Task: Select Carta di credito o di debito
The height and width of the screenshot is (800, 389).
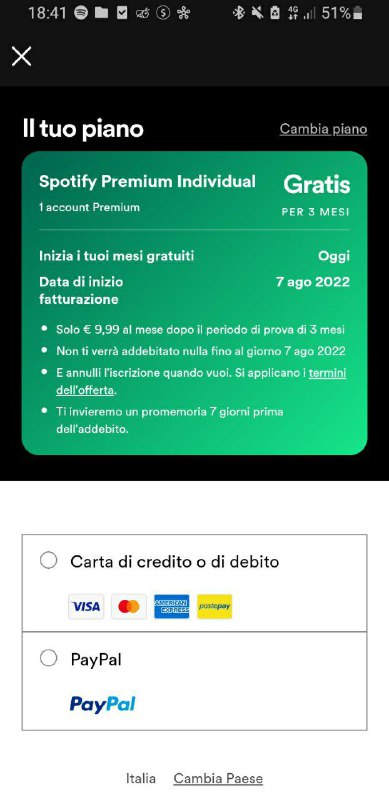Action: click(x=48, y=561)
